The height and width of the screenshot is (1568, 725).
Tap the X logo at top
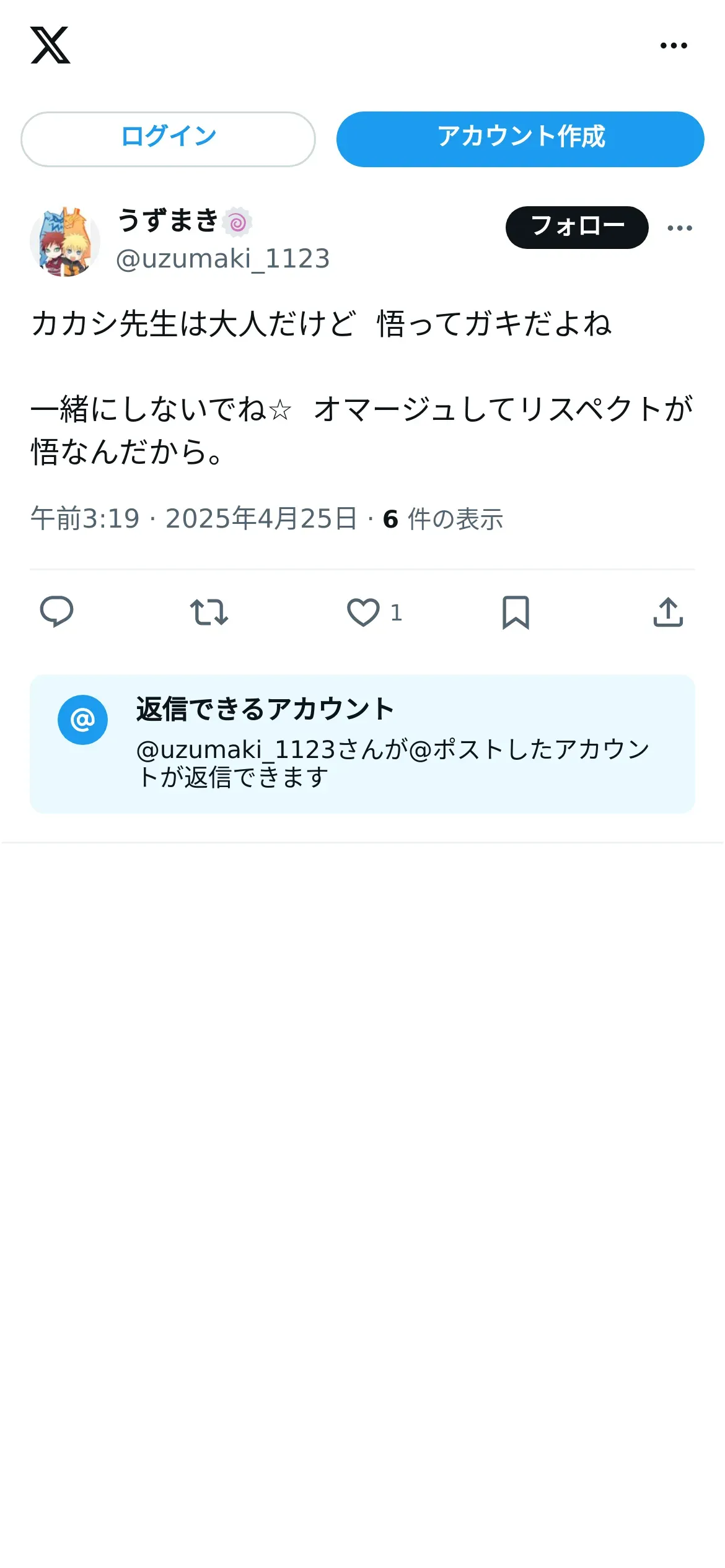pos(50,45)
